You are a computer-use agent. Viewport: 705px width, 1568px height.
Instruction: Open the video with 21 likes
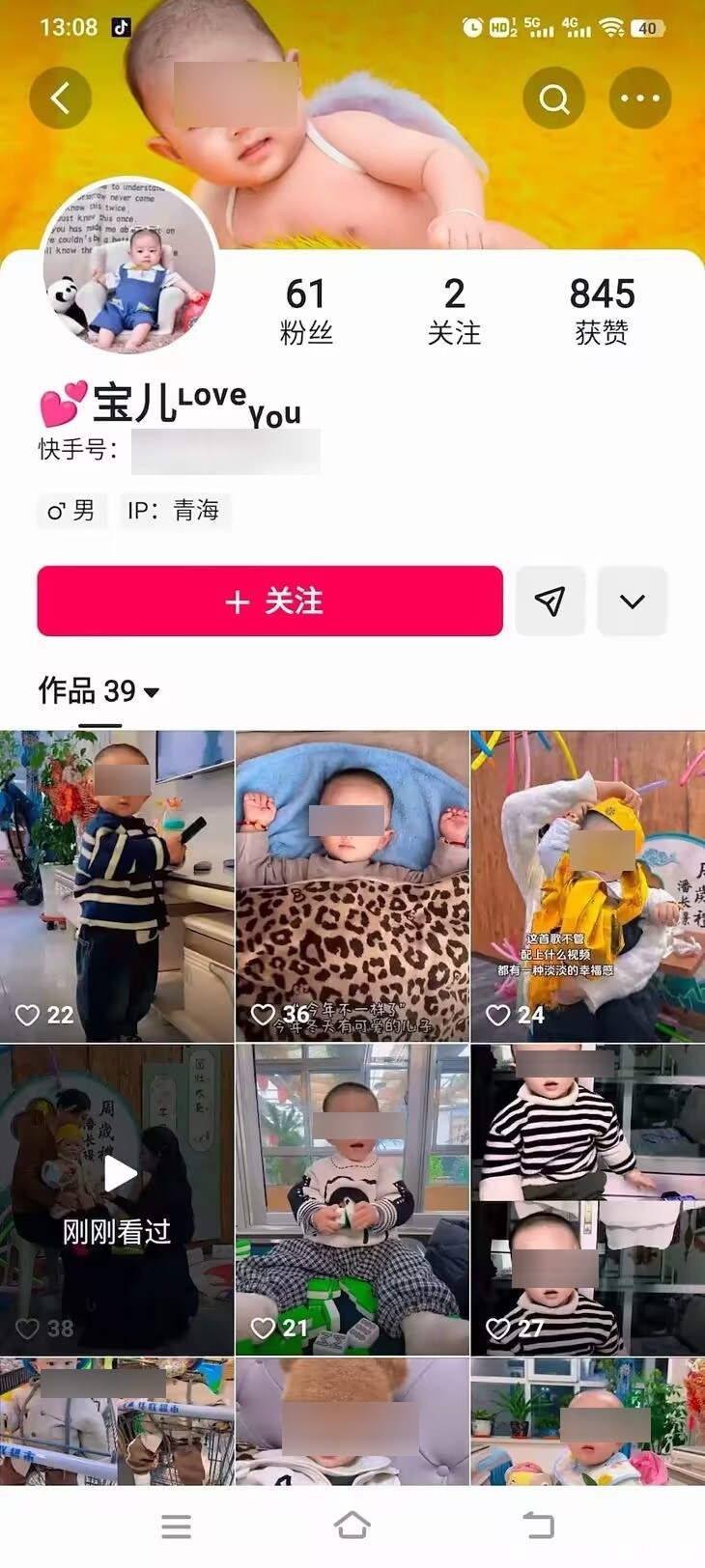352,1199
